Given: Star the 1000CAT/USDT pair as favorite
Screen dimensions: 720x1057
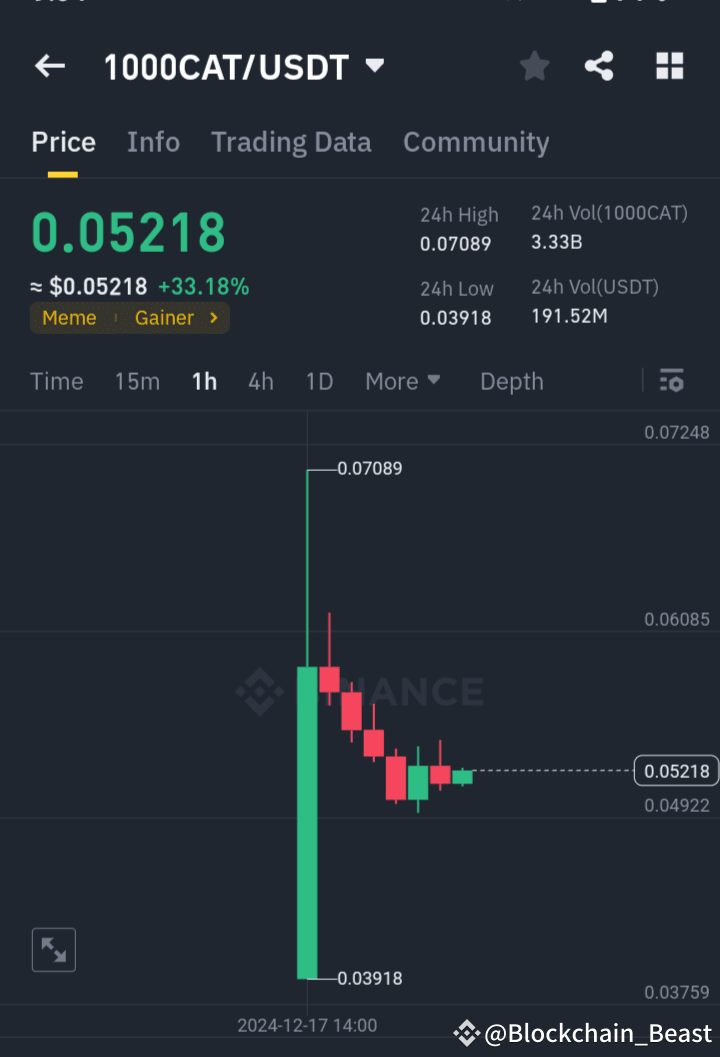Looking at the screenshot, I should click(x=534, y=66).
